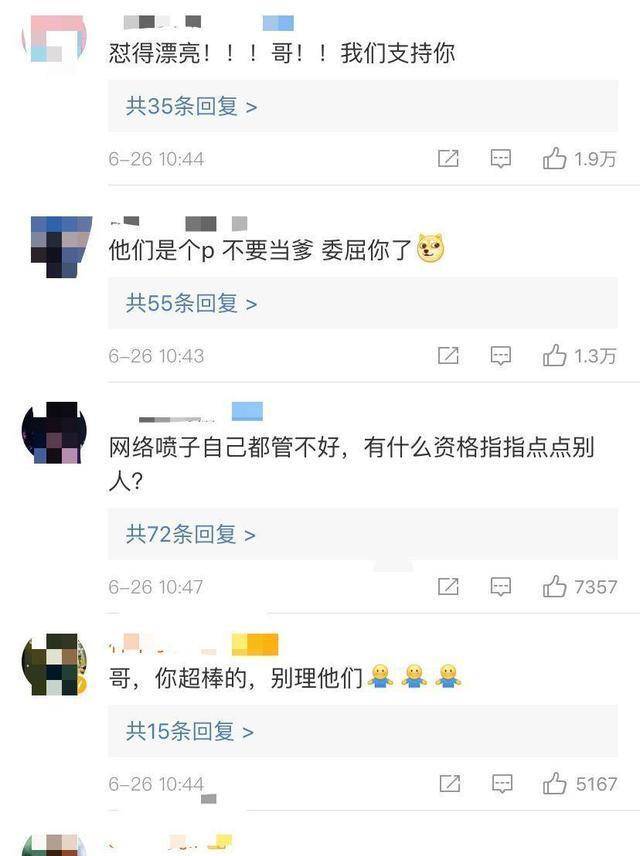Expand the 共35条回复 replies

click(191, 107)
